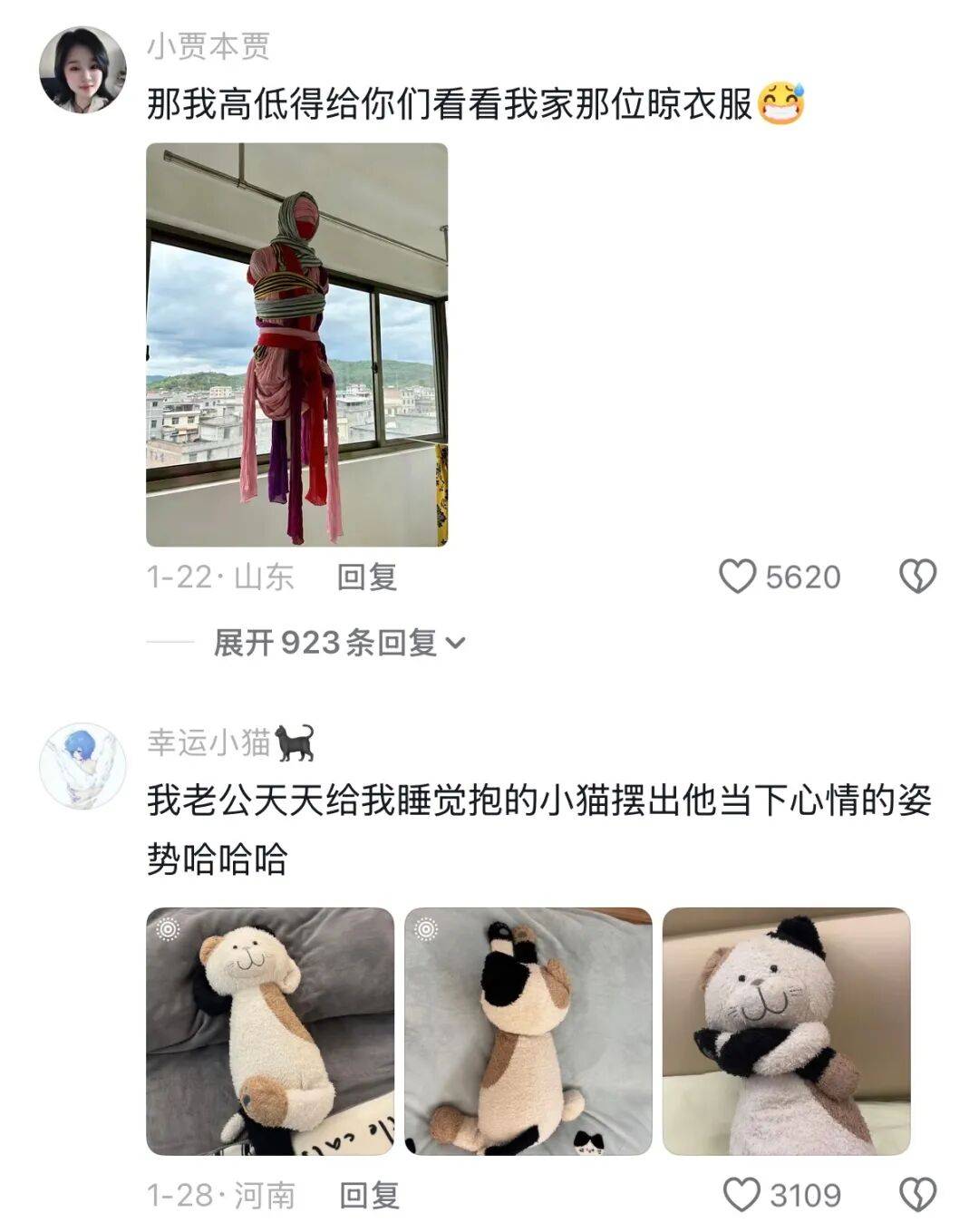The height and width of the screenshot is (1232, 979).
Task: Open 幸运小猫's profile avatar
Action: click(x=82, y=766)
